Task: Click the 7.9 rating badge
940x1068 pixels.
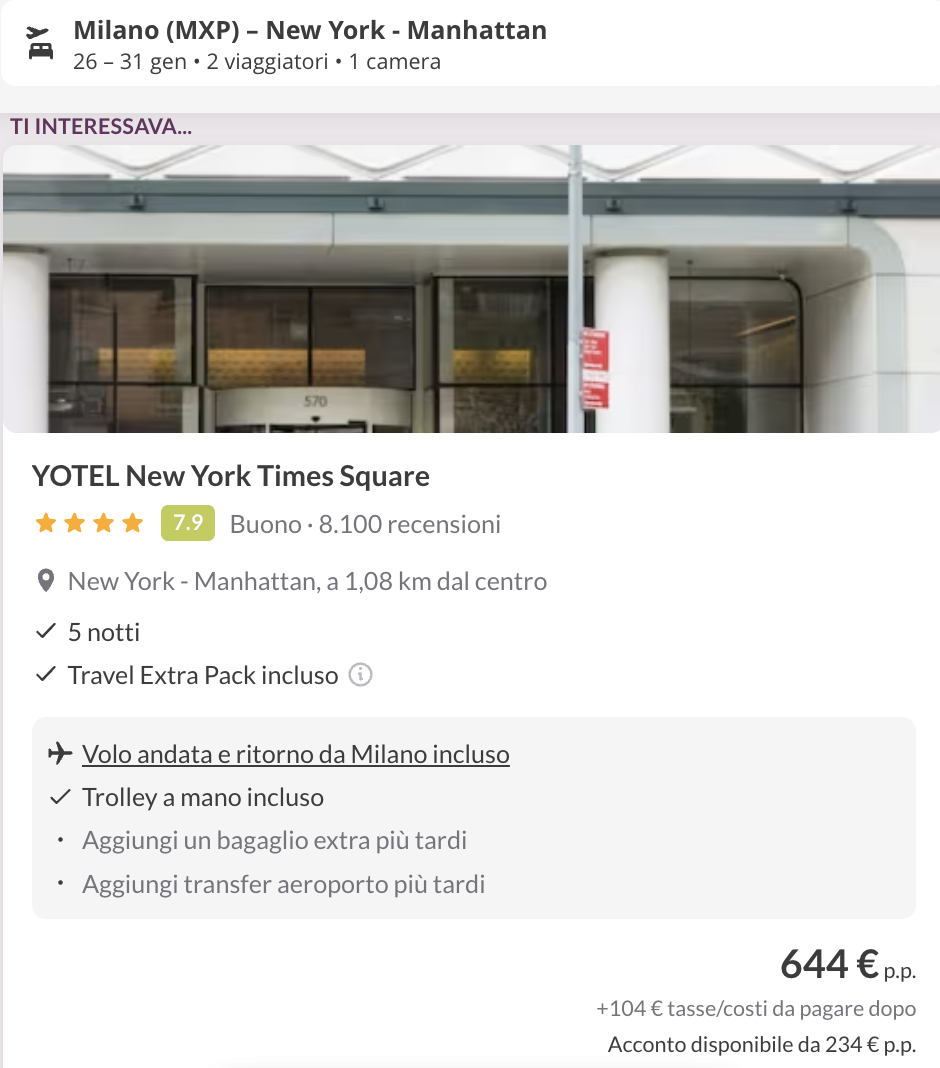Action: pyautogui.click(x=188, y=522)
